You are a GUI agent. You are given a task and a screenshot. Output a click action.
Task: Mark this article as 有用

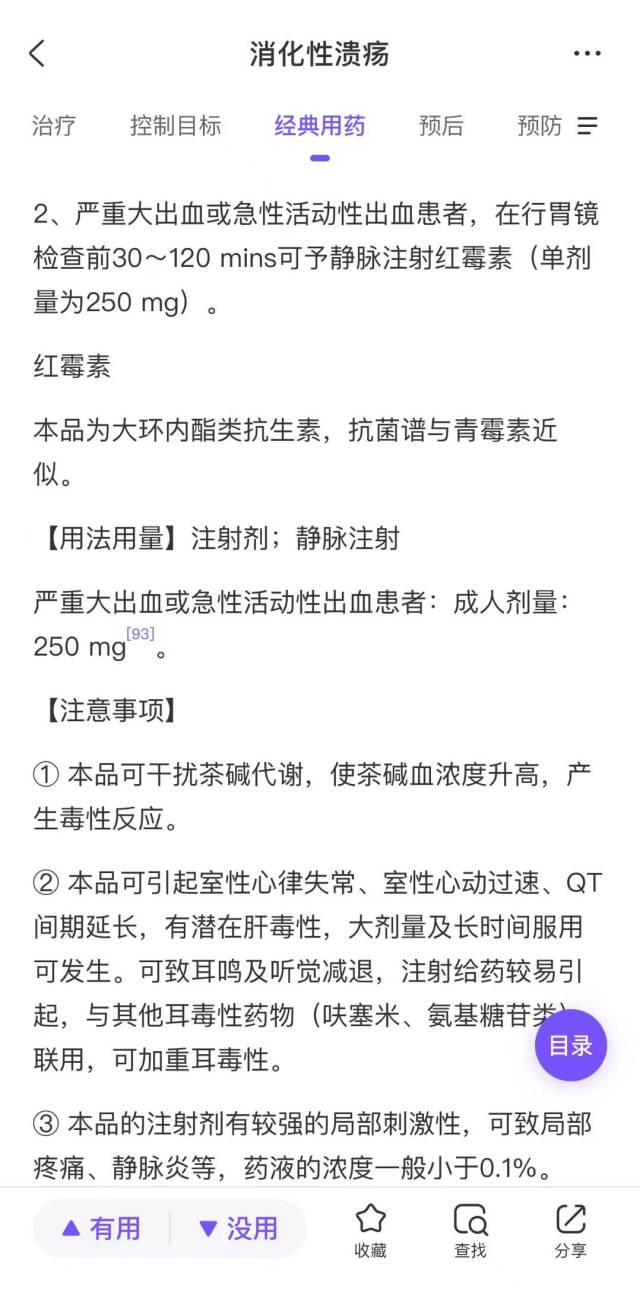pos(101,1228)
